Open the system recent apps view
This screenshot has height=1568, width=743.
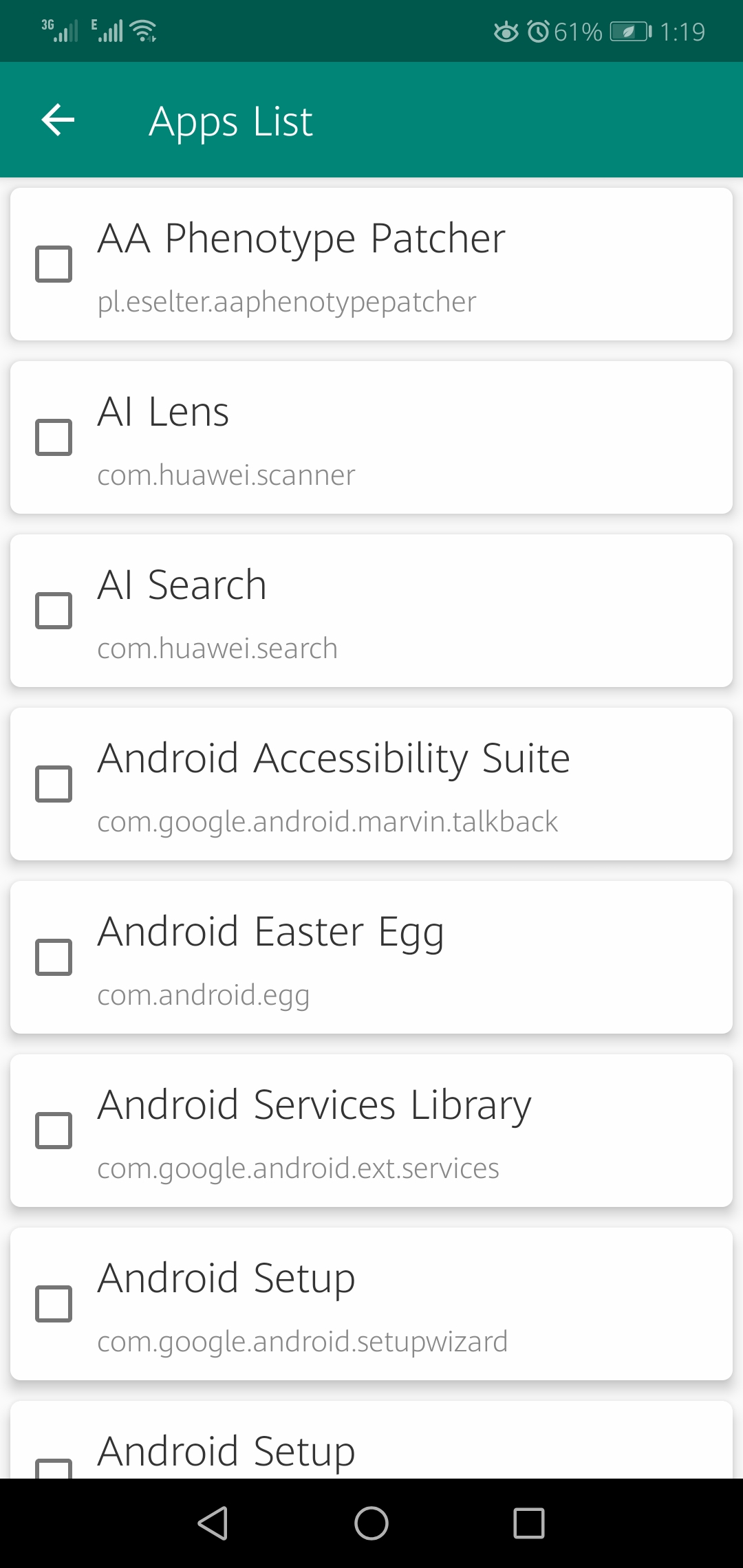tap(529, 1523)
